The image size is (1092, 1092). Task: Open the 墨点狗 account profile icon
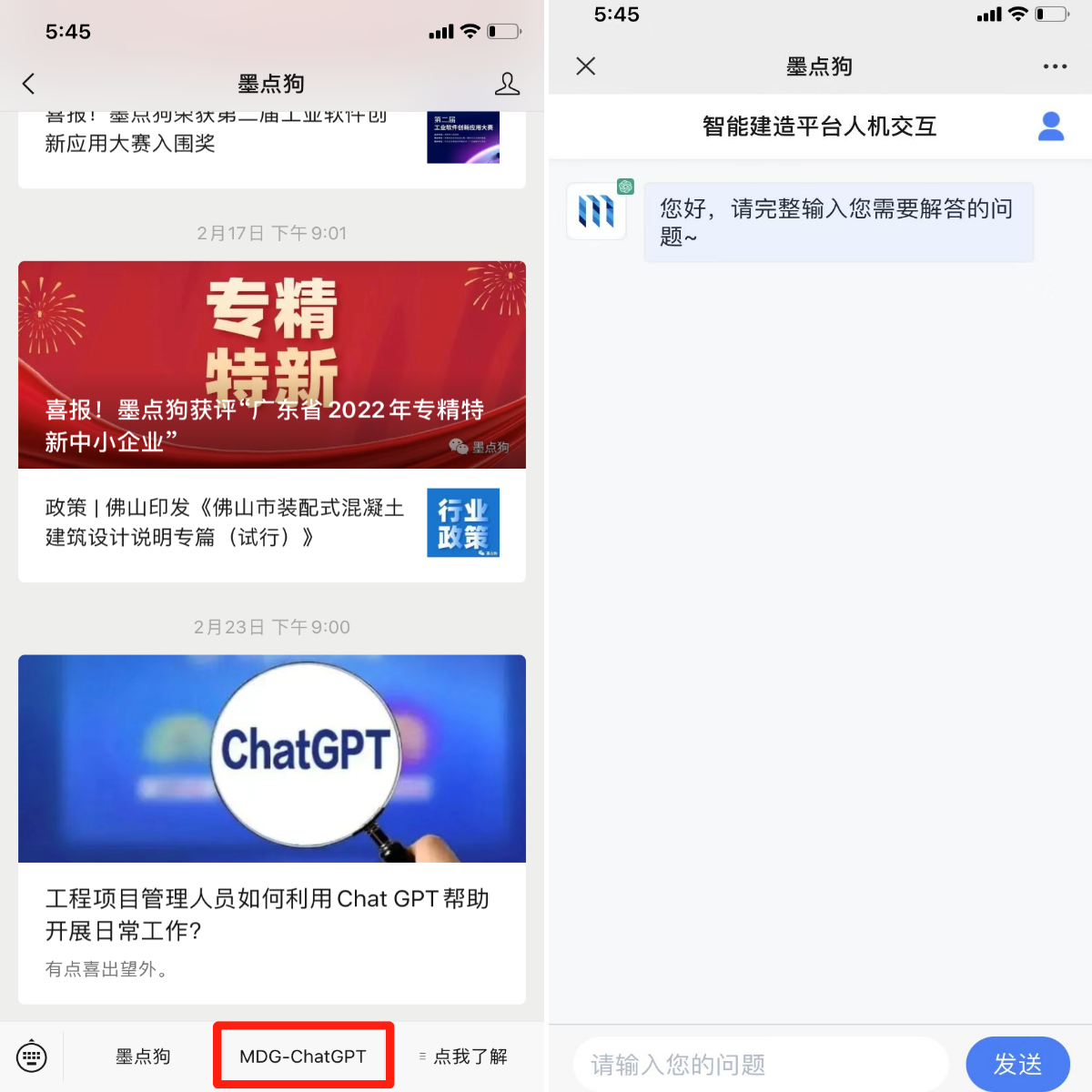507,84
